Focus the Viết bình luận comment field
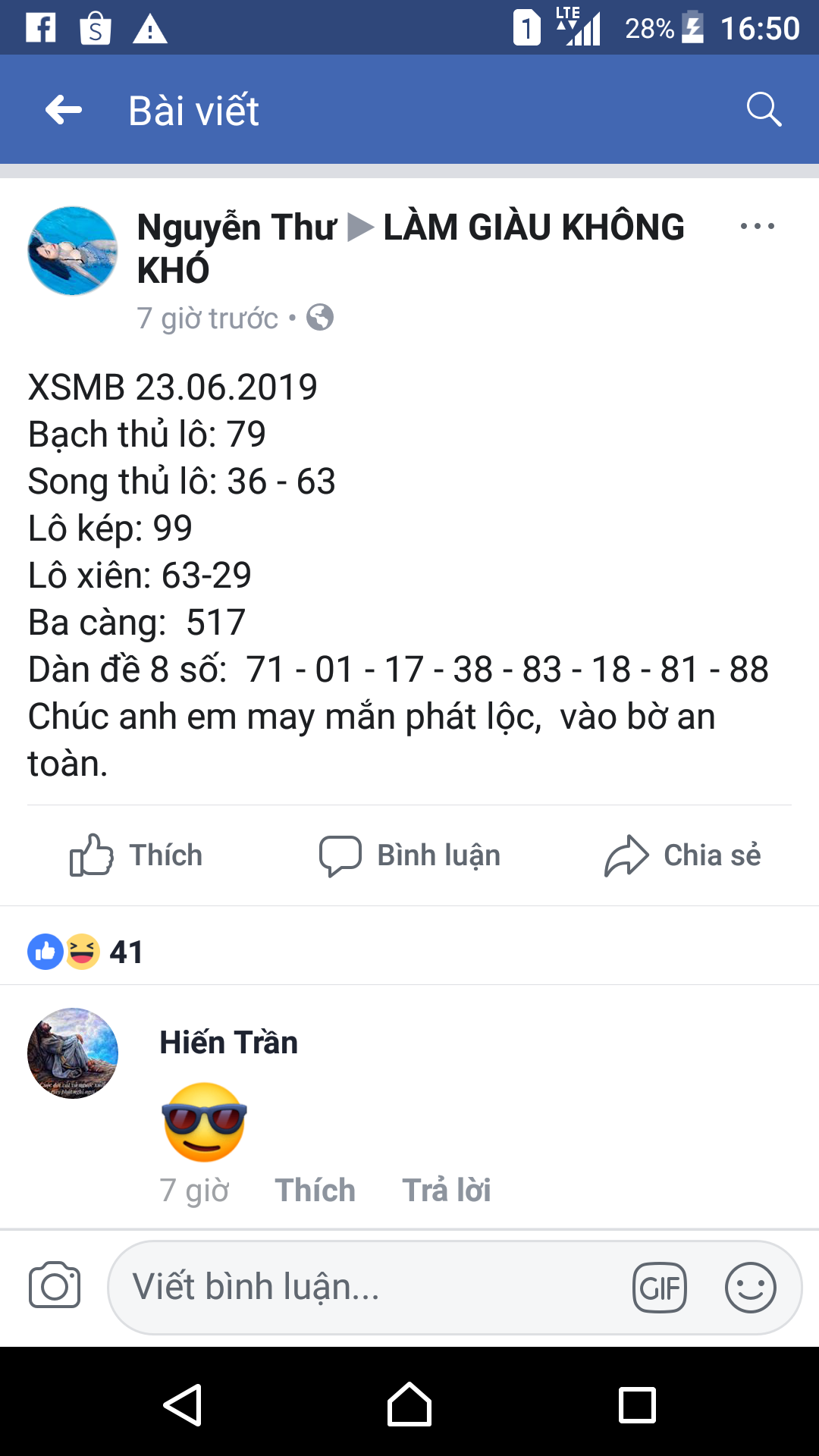This screenshot has width=819, height=1456. click(364, 1287)
